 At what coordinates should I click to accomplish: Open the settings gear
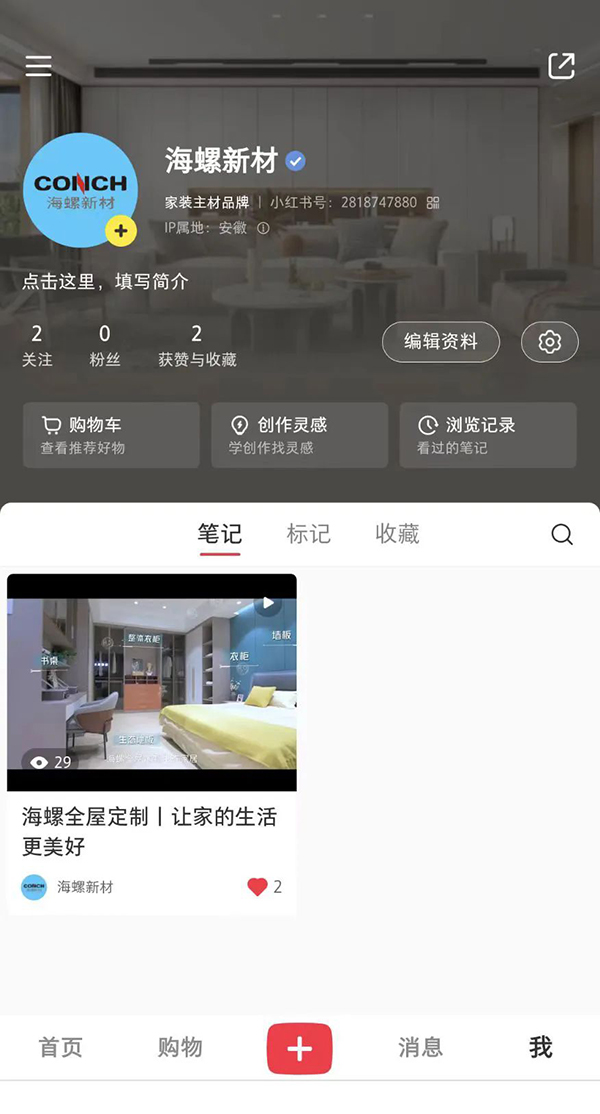click(x=550, y=342)
